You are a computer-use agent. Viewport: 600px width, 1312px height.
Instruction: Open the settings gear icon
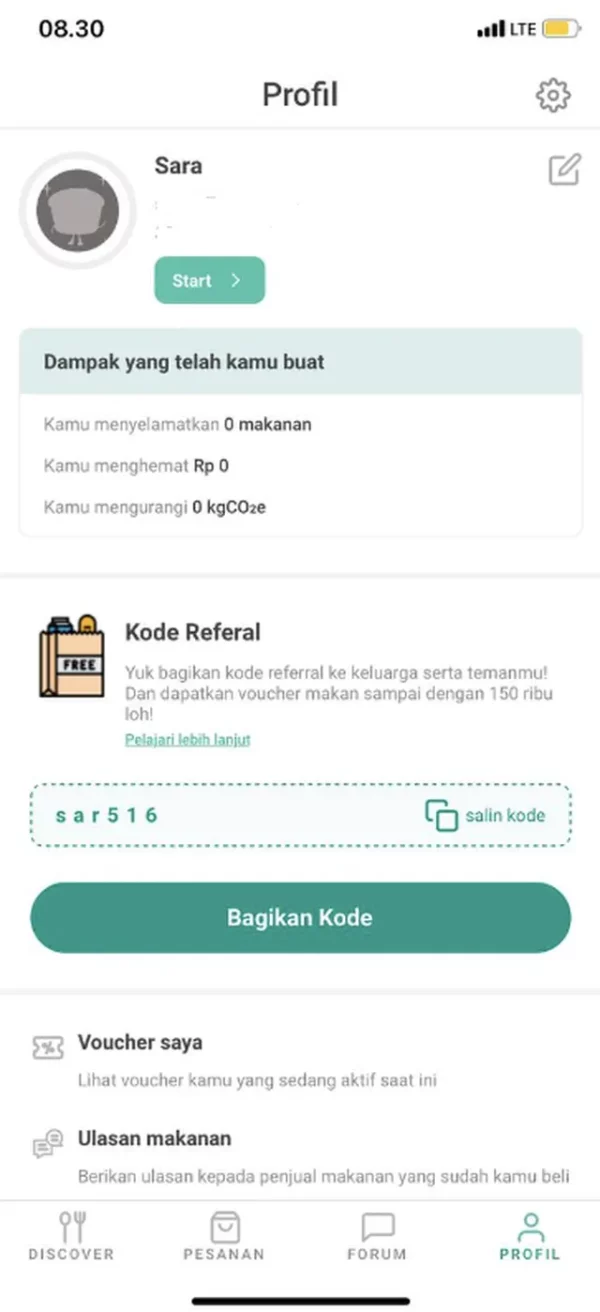pos(553,95)
